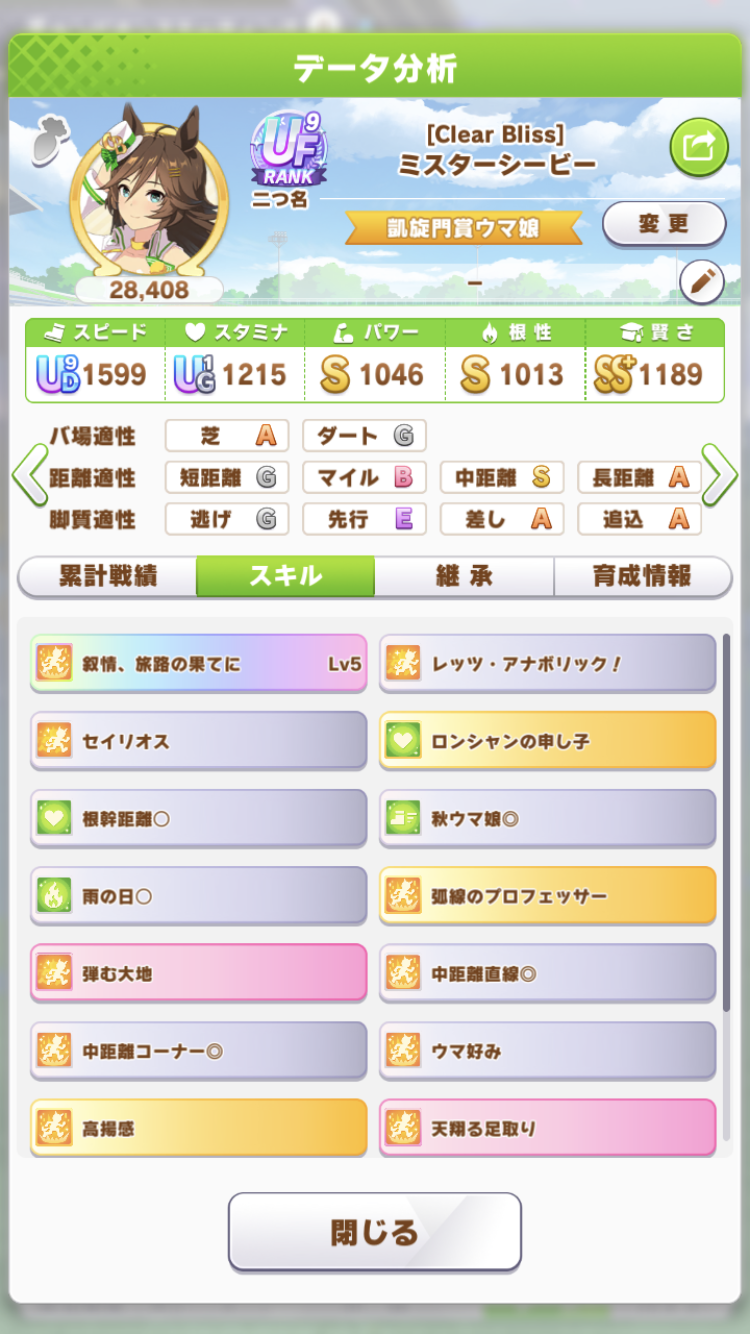Go to the next character with right arrow

click(720, 477)
